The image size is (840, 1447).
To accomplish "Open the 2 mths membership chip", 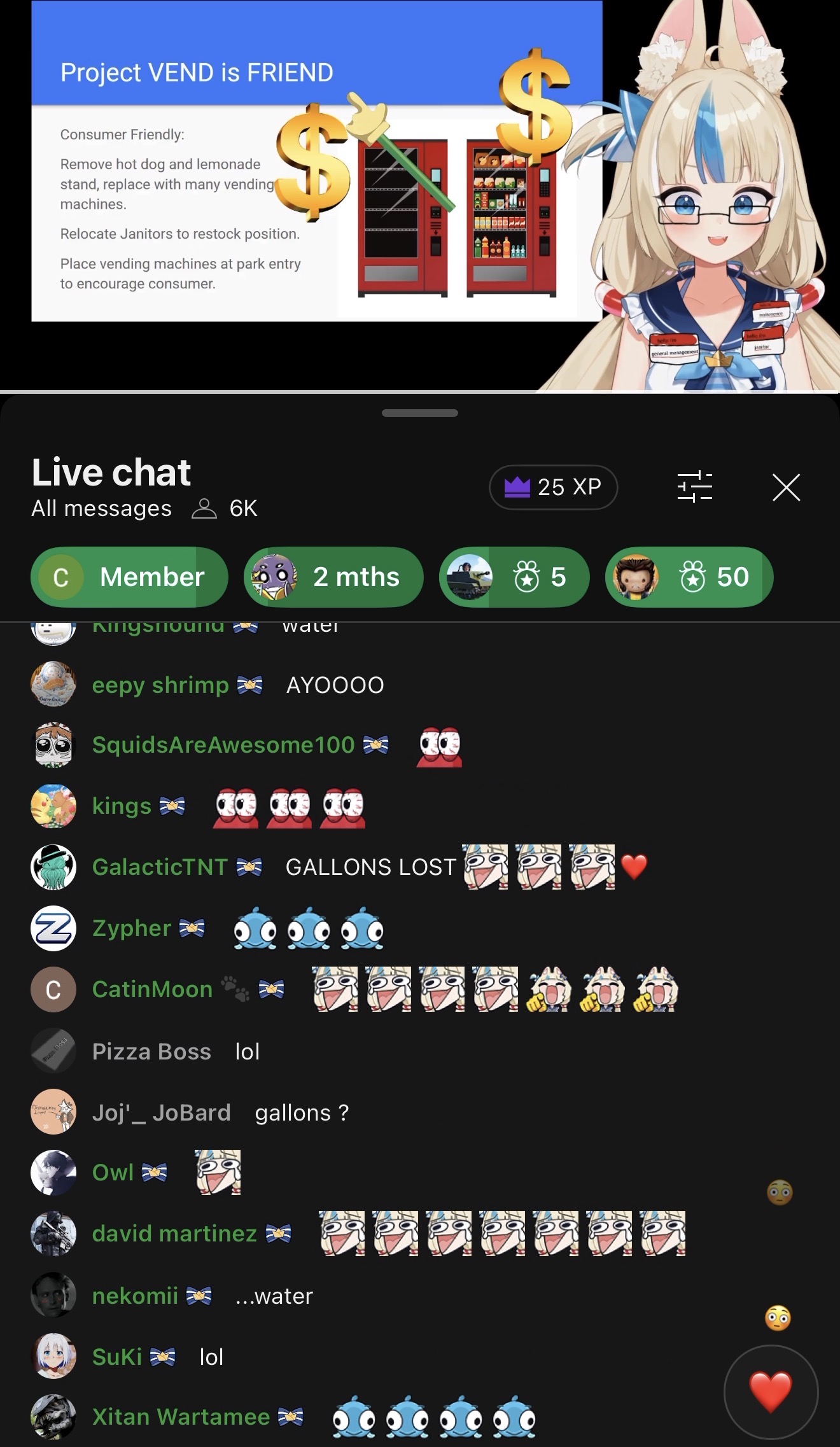I will click(333, 577).
